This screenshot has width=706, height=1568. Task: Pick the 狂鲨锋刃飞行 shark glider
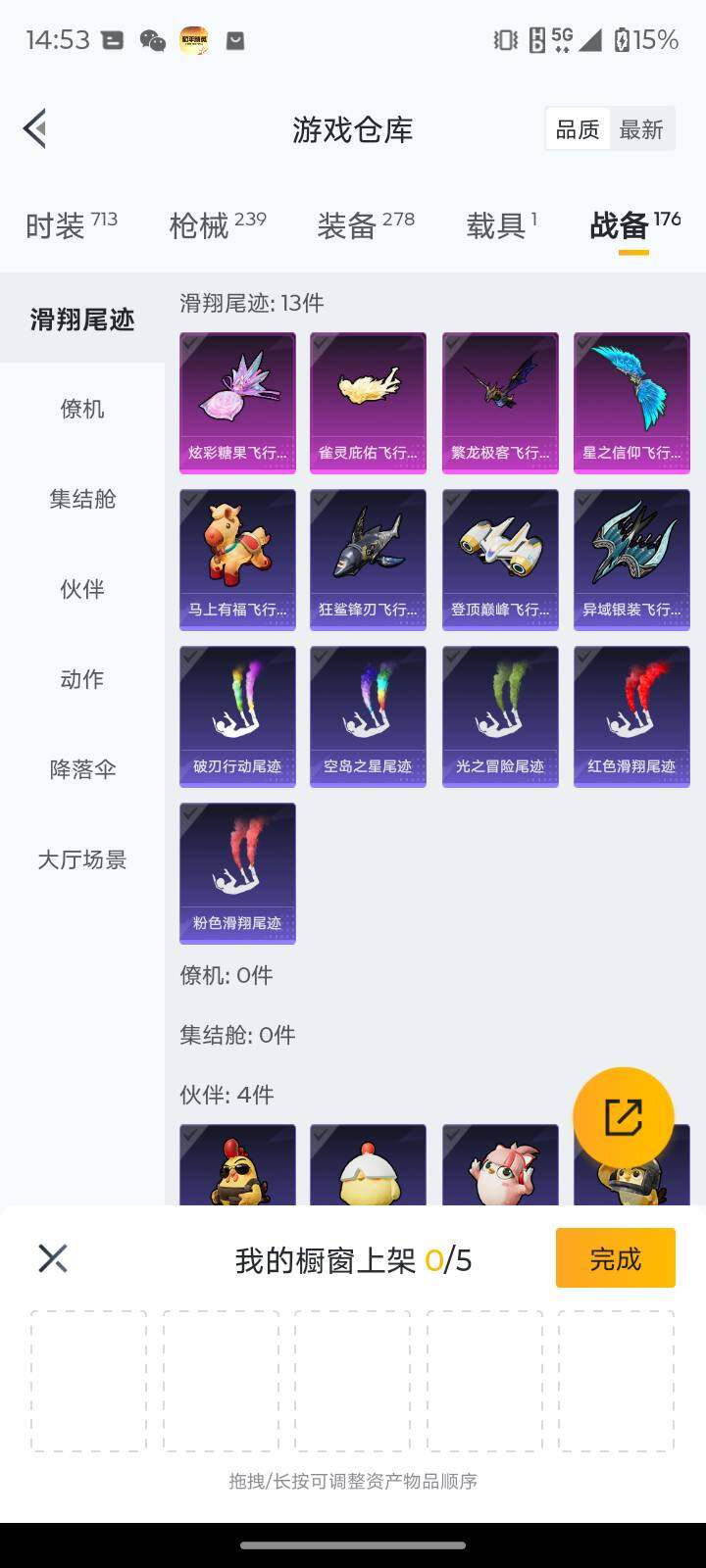(x=368, y=559)
